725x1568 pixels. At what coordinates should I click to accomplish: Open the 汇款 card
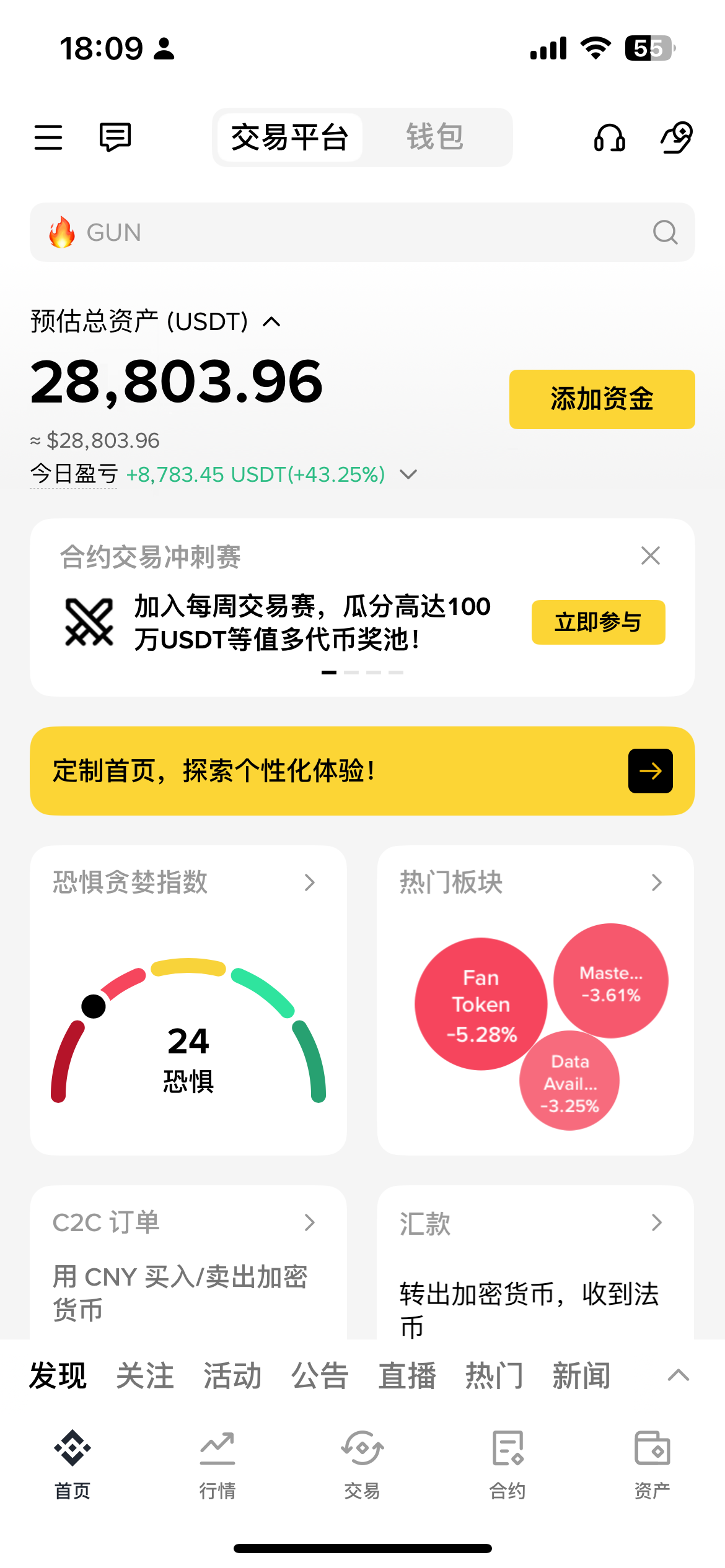coord(535,1223)
